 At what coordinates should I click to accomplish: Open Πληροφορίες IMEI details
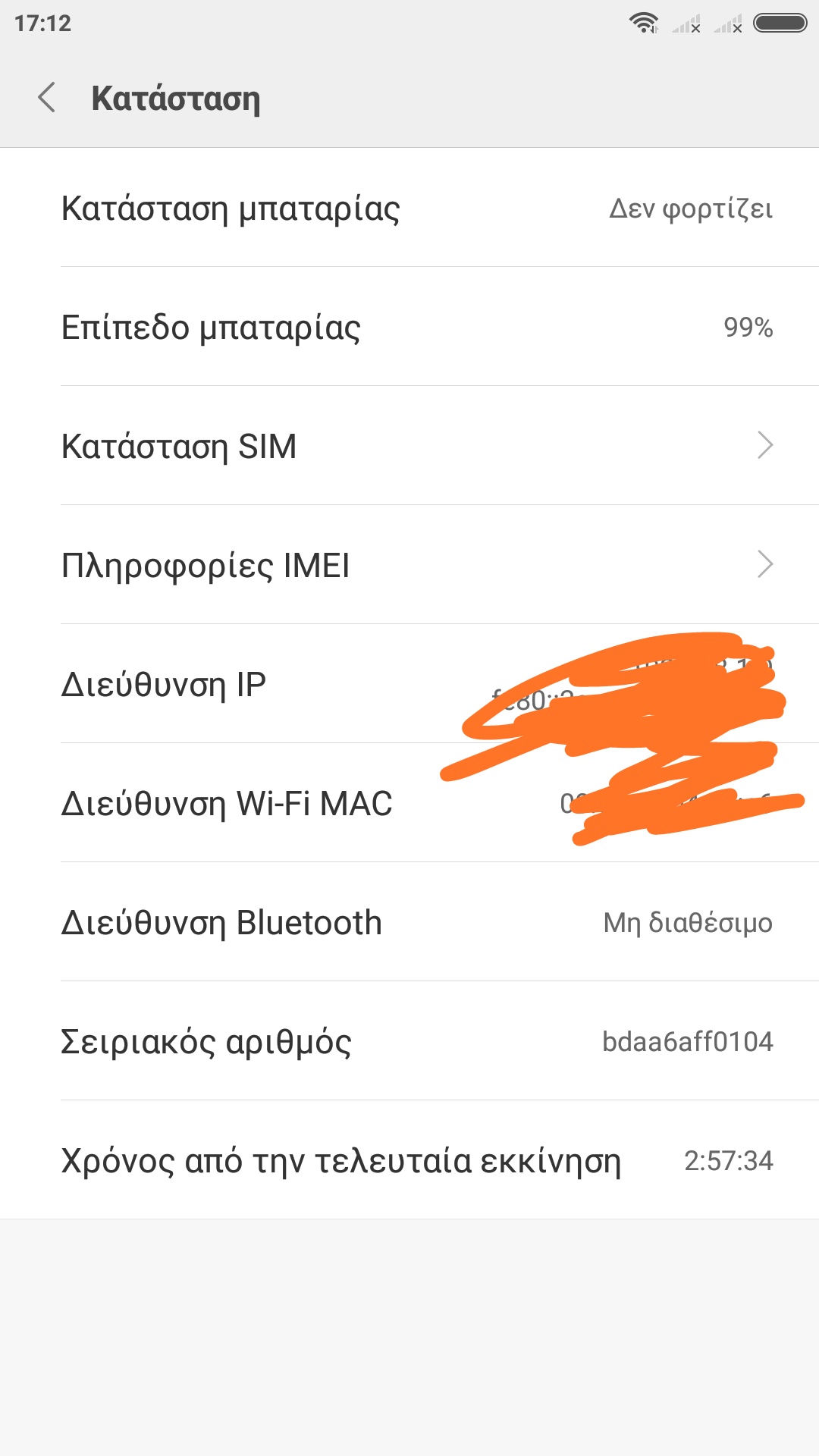pyautogui.click(x=409, y=565)
